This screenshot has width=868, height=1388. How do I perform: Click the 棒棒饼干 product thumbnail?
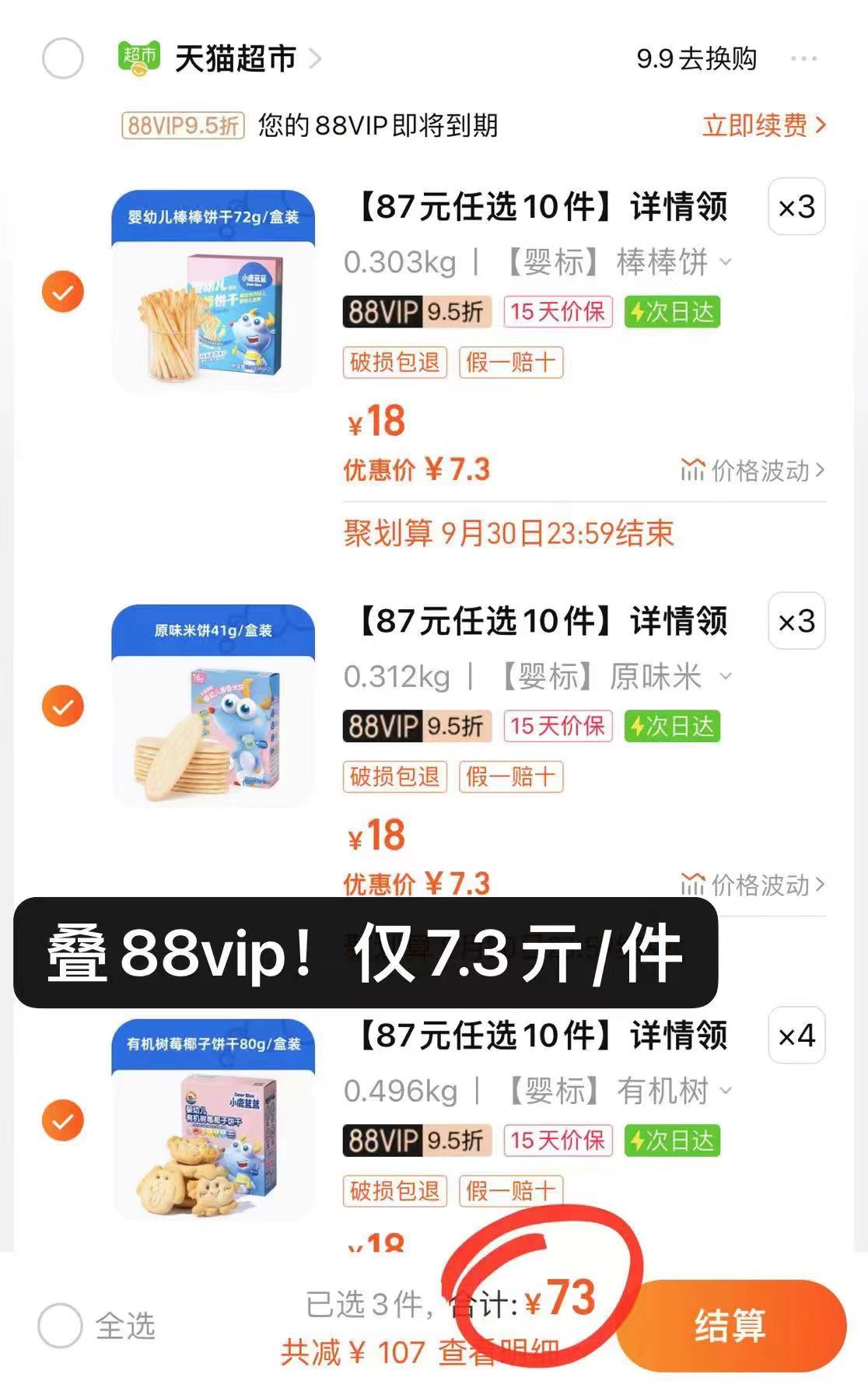pos(212,290)
